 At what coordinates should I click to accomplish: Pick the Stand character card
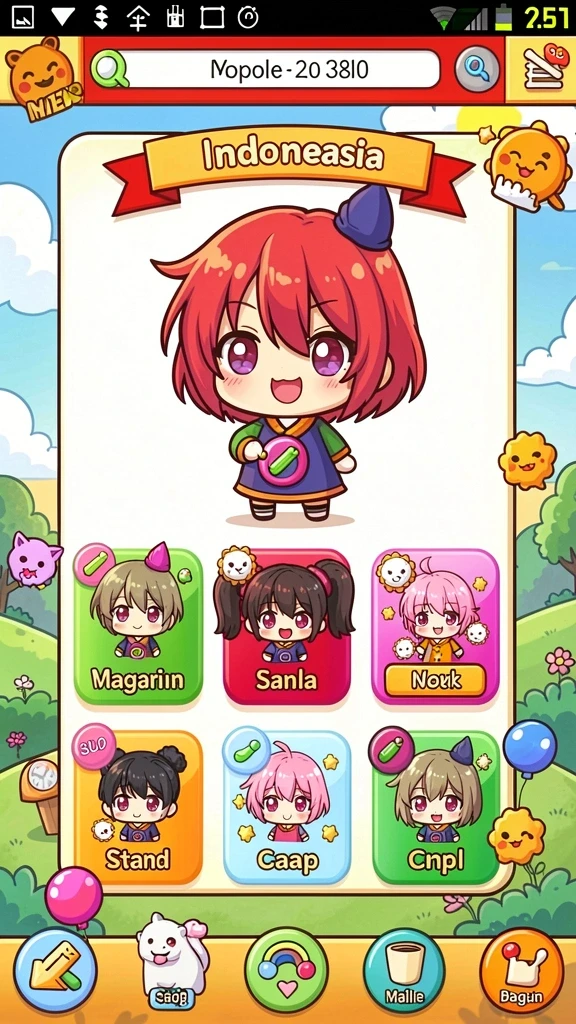click(138, 807)
